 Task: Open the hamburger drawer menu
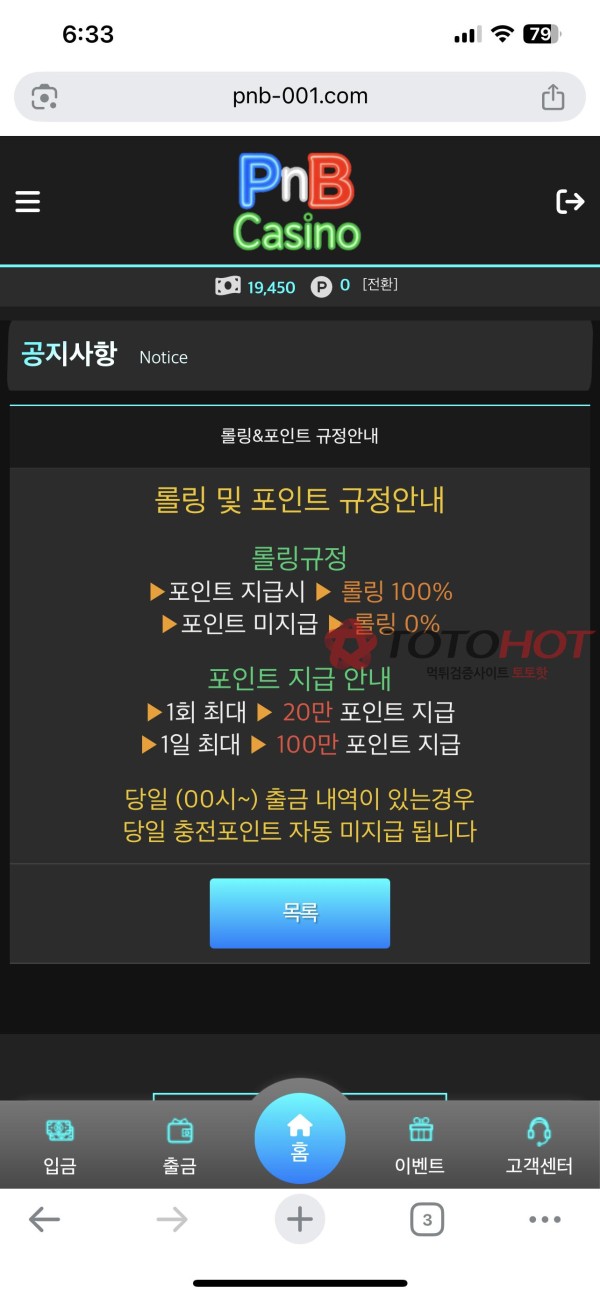click(x=28, y=202)
